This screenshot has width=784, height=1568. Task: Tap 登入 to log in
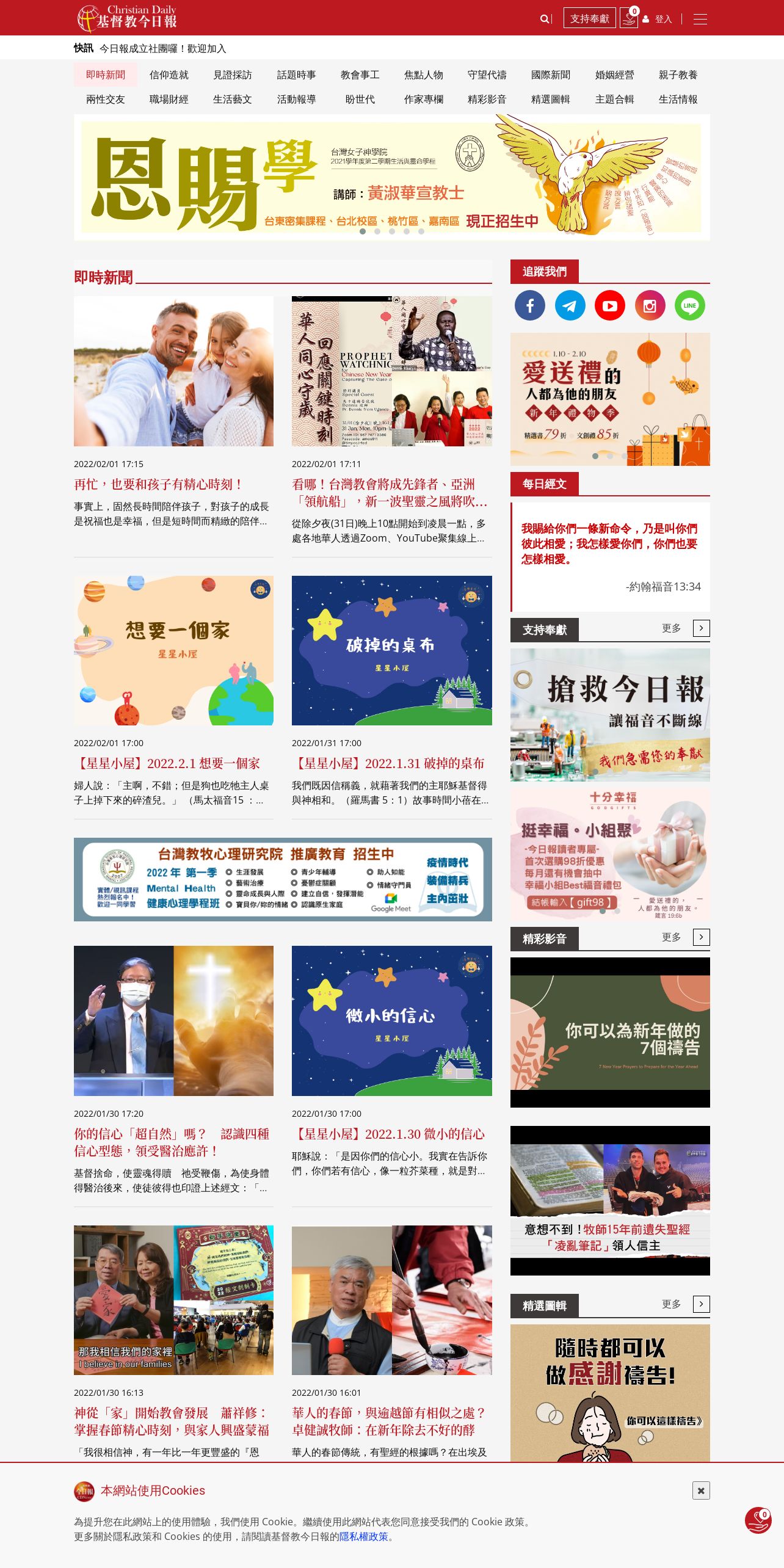[x=663, y=19]
